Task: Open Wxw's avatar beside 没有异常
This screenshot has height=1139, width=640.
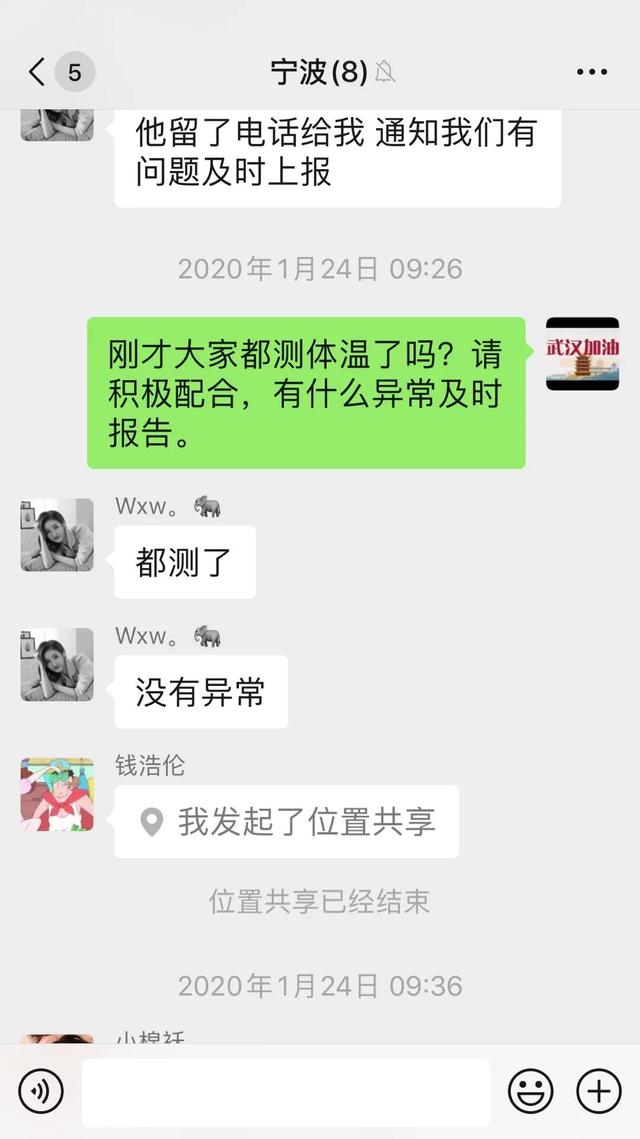Action: tap(57, 664)
